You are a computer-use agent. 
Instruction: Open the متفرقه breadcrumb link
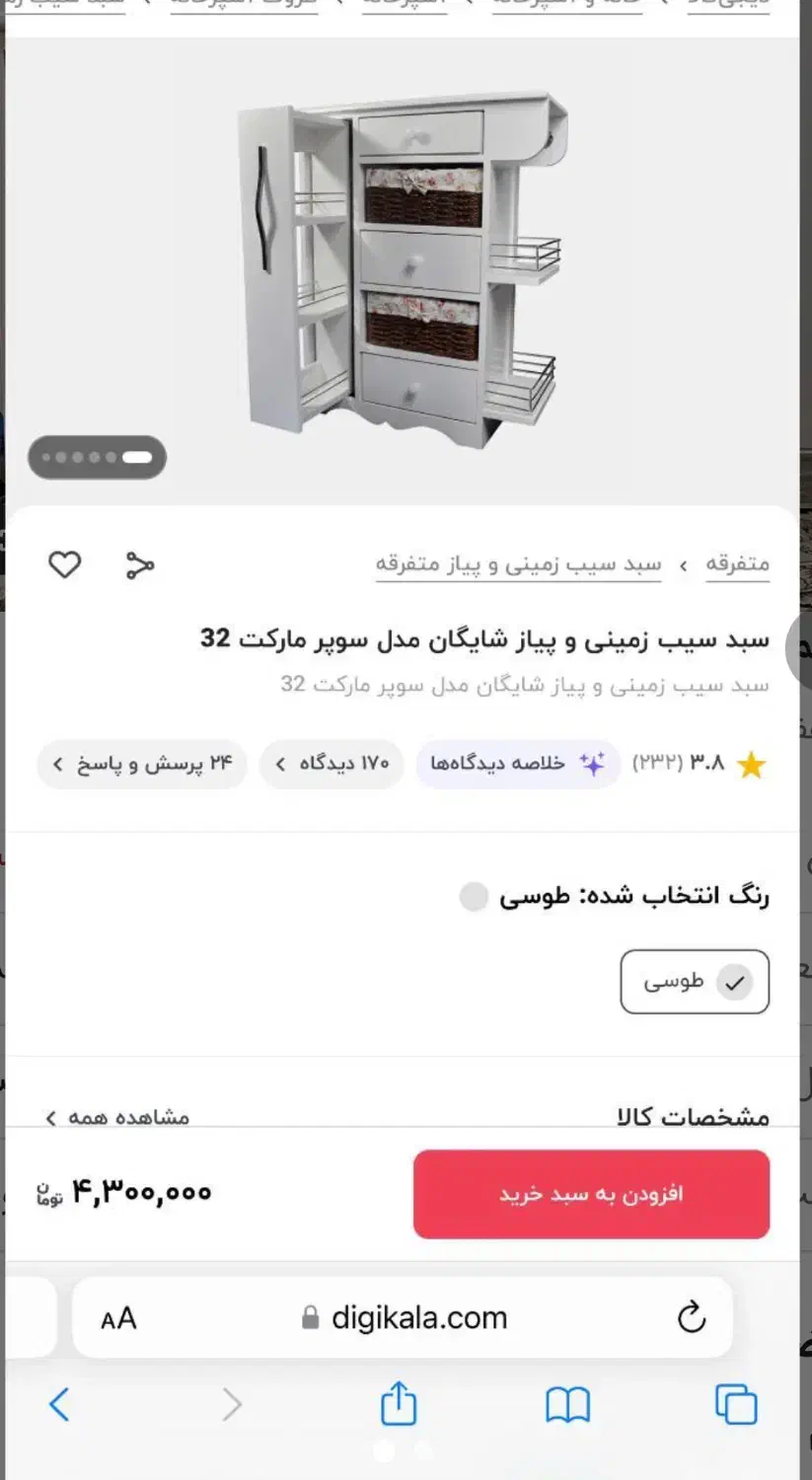click(x=737, y=564)
